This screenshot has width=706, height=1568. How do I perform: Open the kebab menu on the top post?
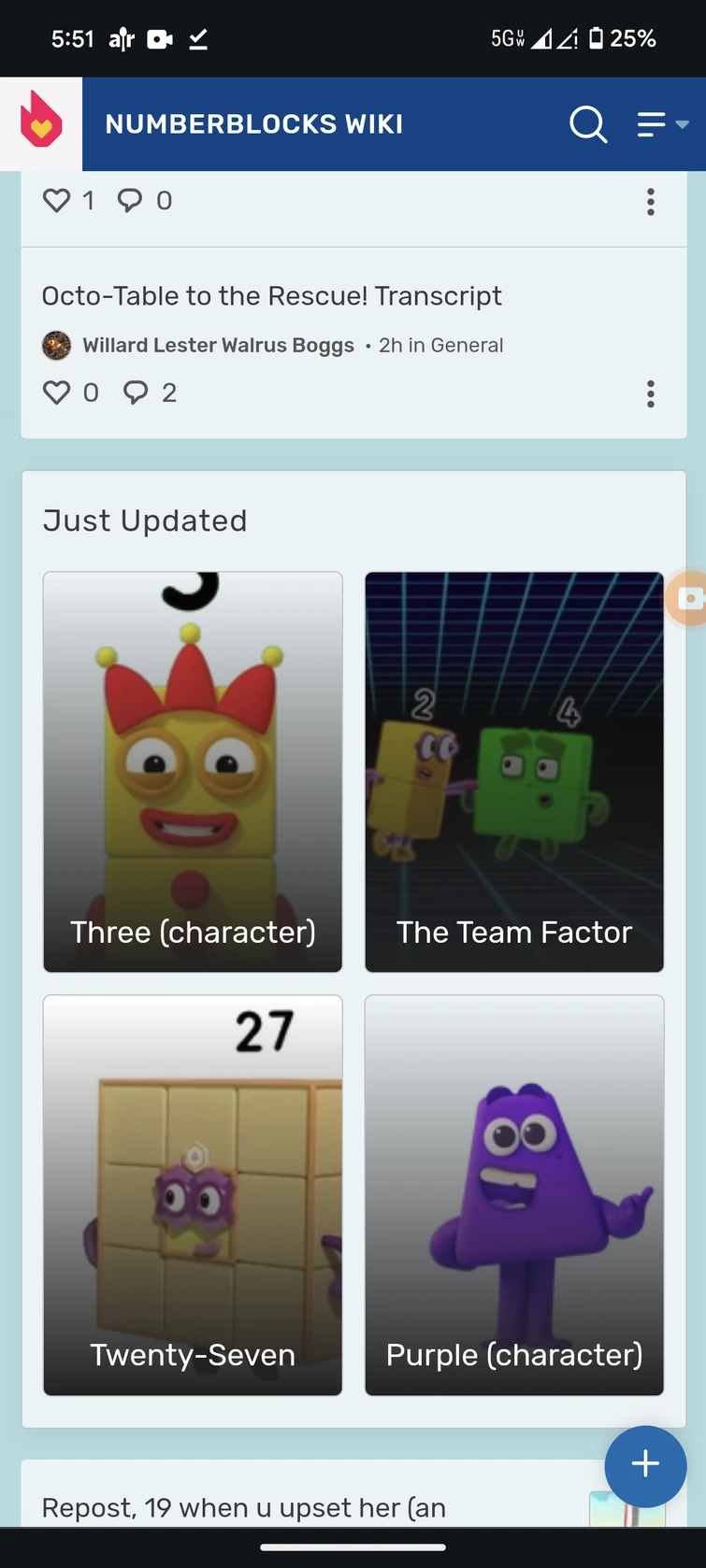pyautogui.click(x=650, y=202)
